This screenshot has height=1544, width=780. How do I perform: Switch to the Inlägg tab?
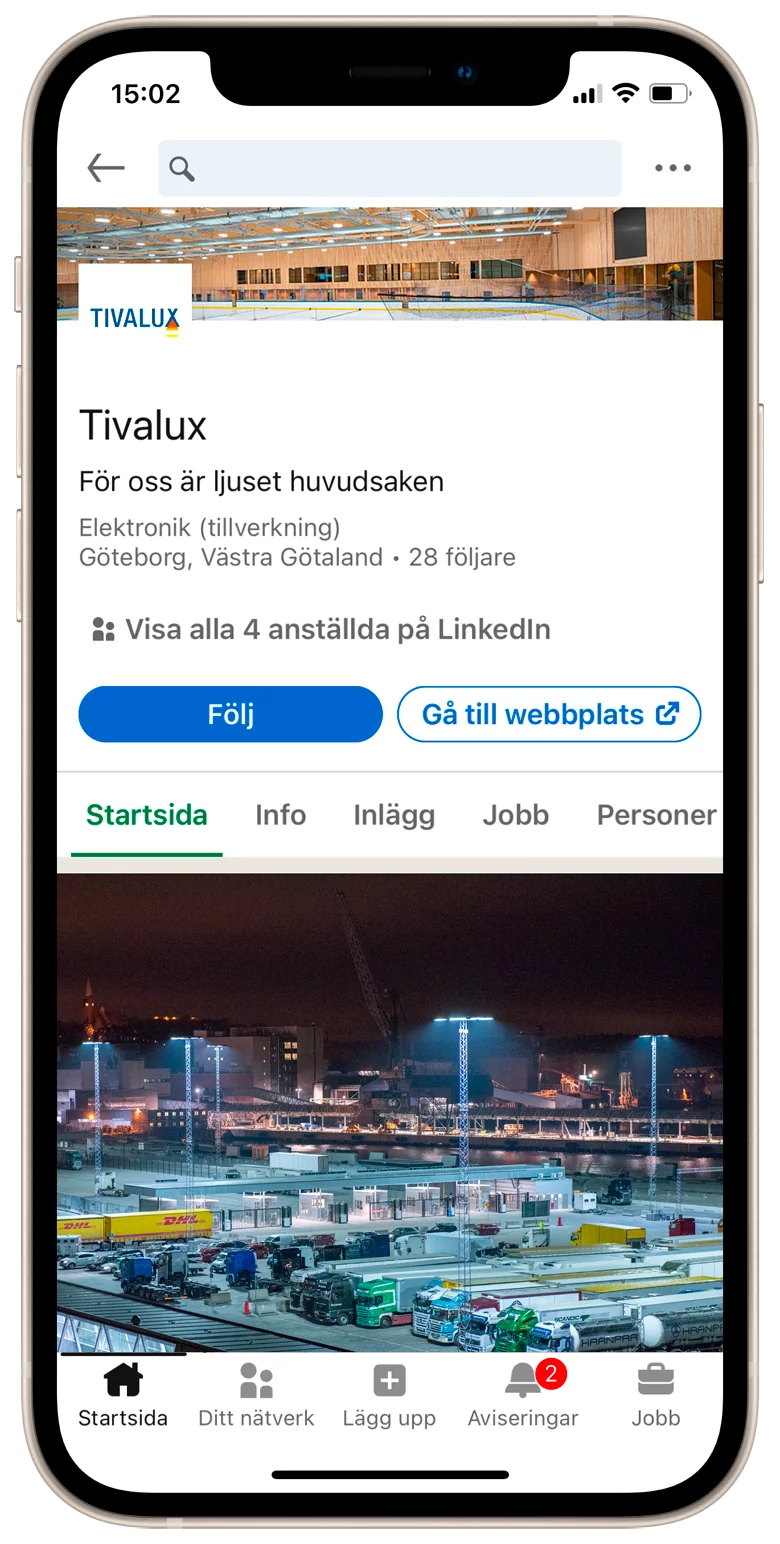point(394,815)
